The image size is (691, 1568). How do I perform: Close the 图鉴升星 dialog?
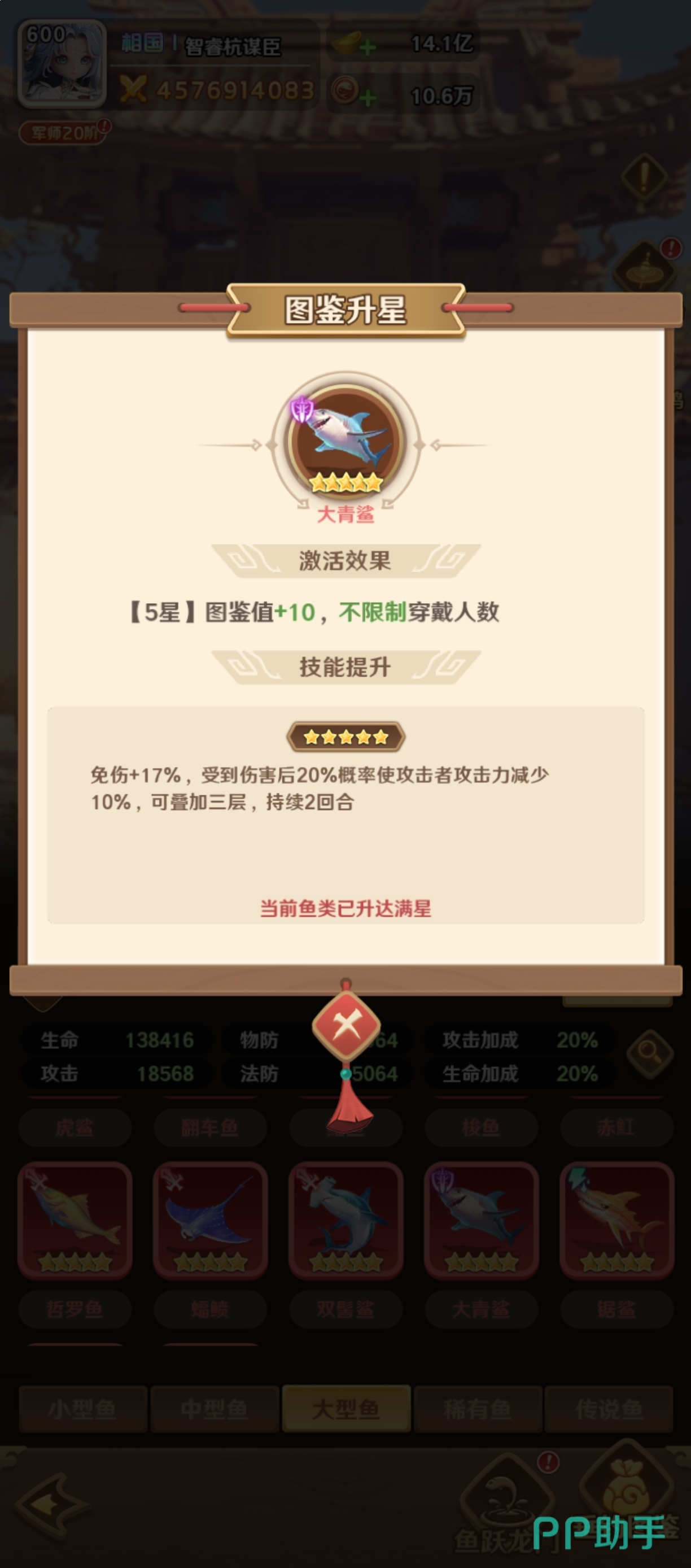point(345,1026)
